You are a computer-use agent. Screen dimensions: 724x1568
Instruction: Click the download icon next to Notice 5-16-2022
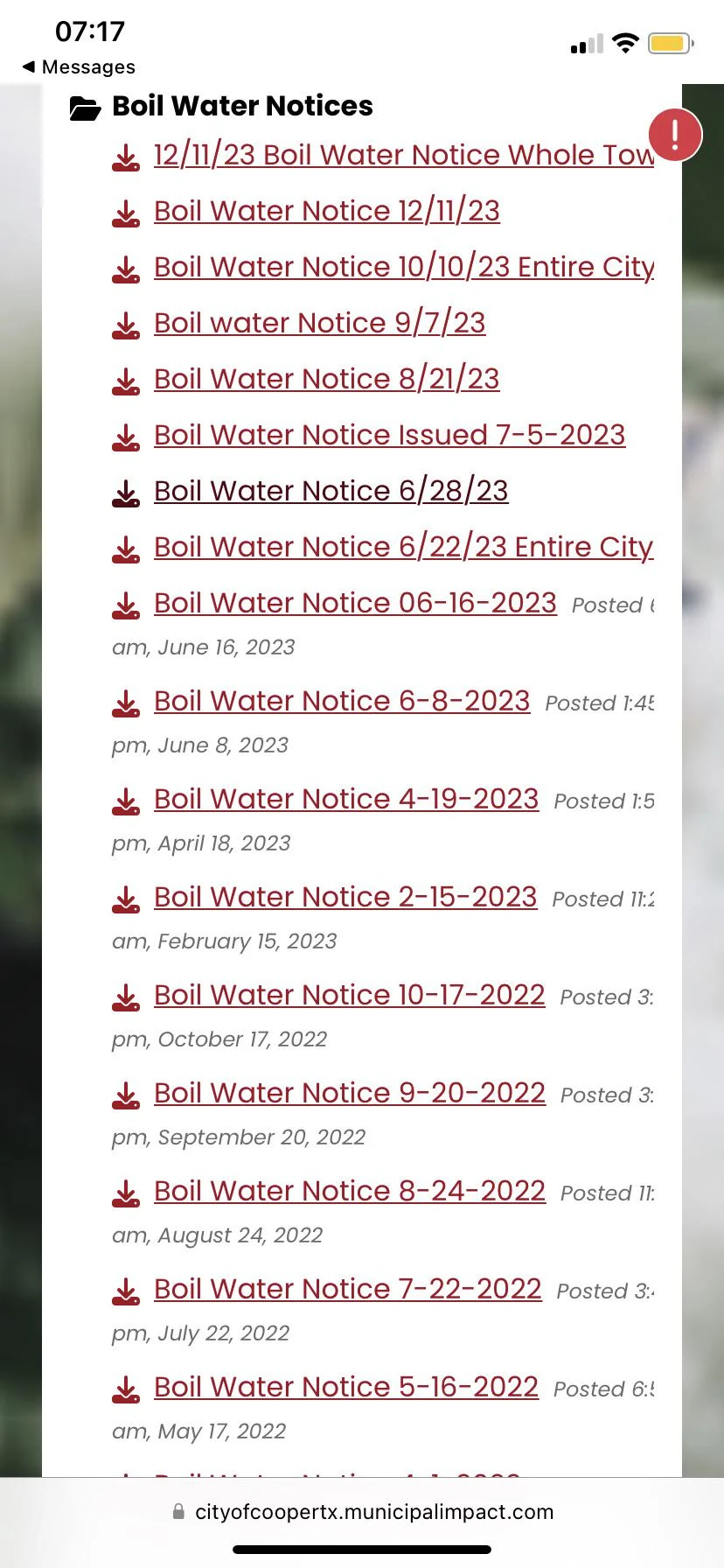point(126,1390)
